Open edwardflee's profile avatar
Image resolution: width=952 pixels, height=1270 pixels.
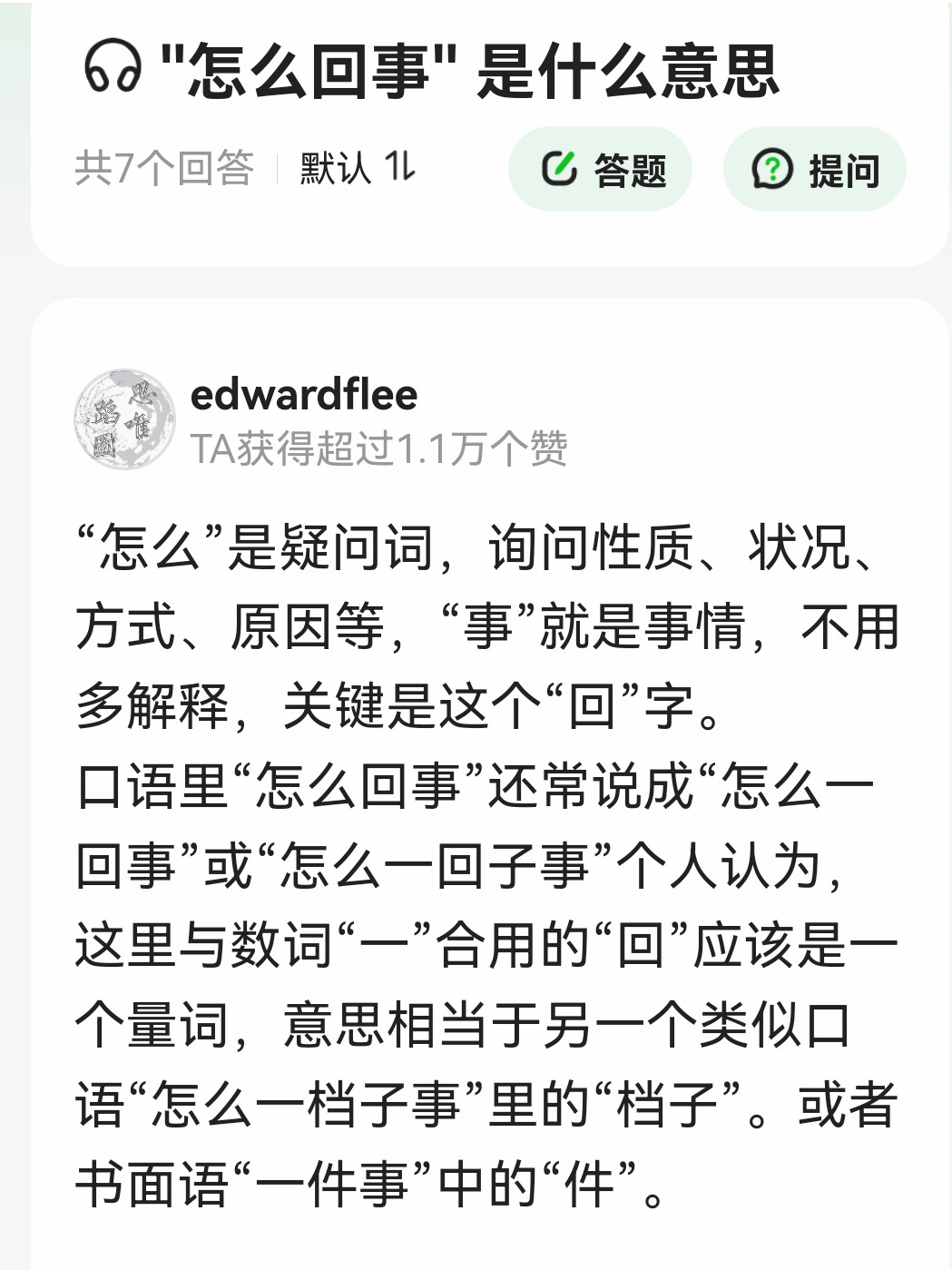125,418
